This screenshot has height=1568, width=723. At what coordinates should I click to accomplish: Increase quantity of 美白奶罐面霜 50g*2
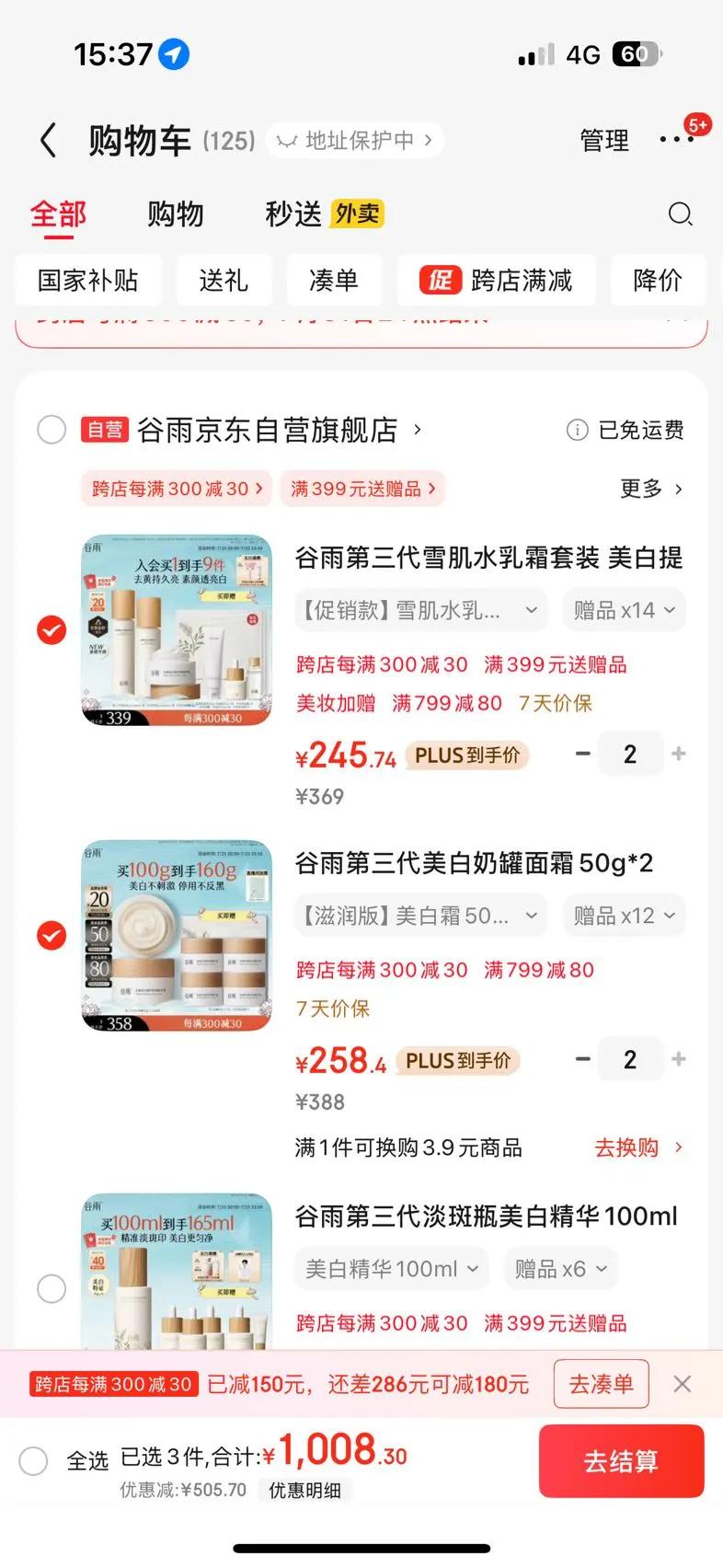pyautogui.click(x=679, y=1059)
